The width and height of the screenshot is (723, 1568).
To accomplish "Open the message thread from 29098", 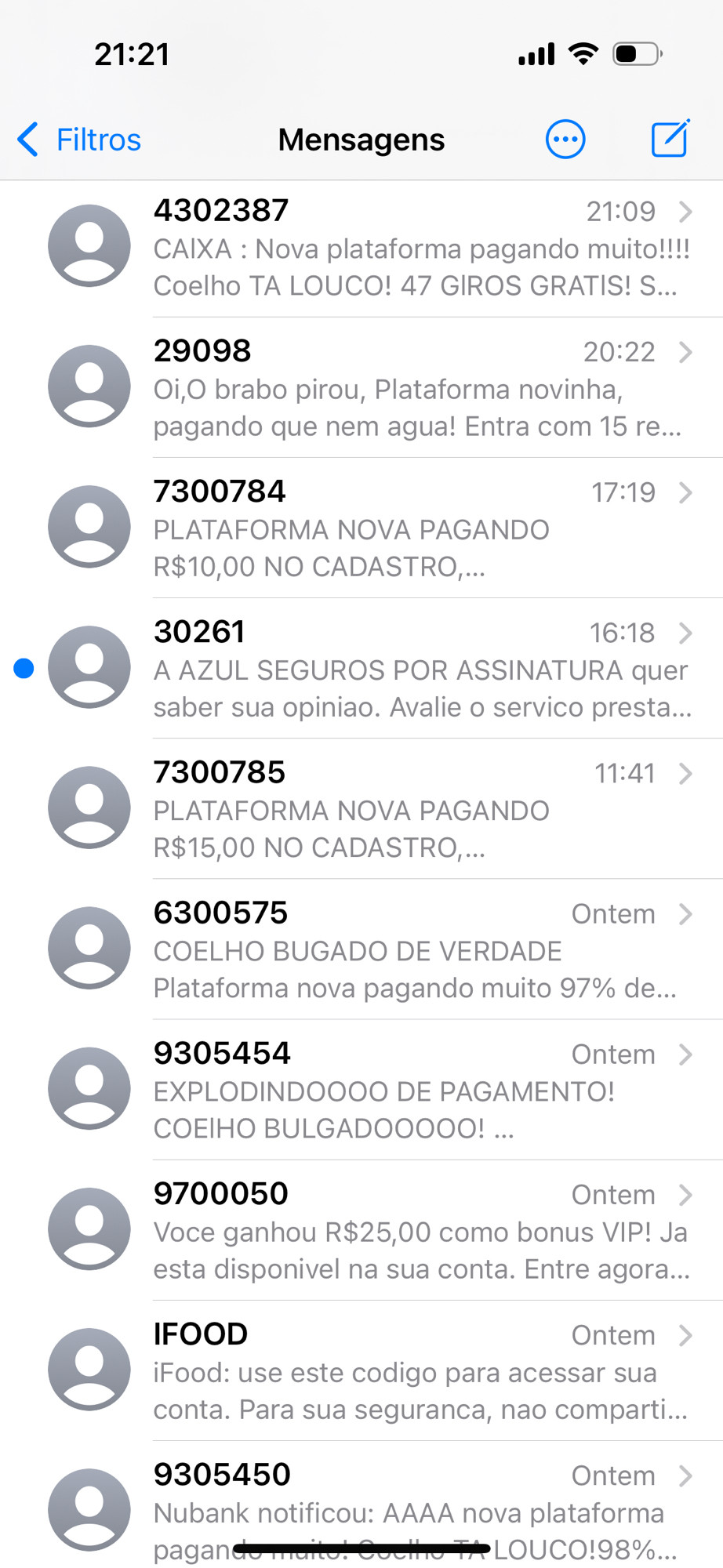I will point(361,388).
